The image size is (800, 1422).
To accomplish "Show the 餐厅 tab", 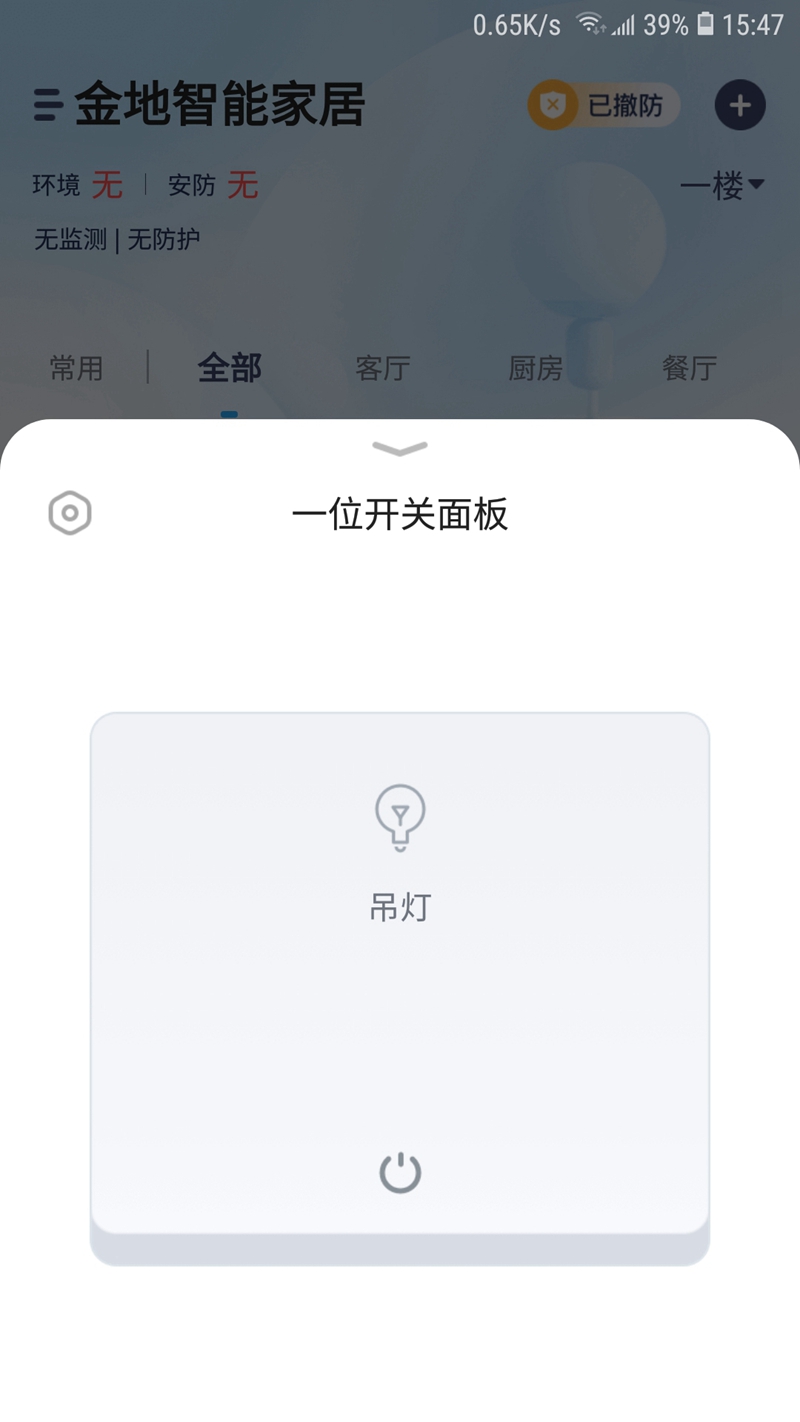I will coord(689,368).
